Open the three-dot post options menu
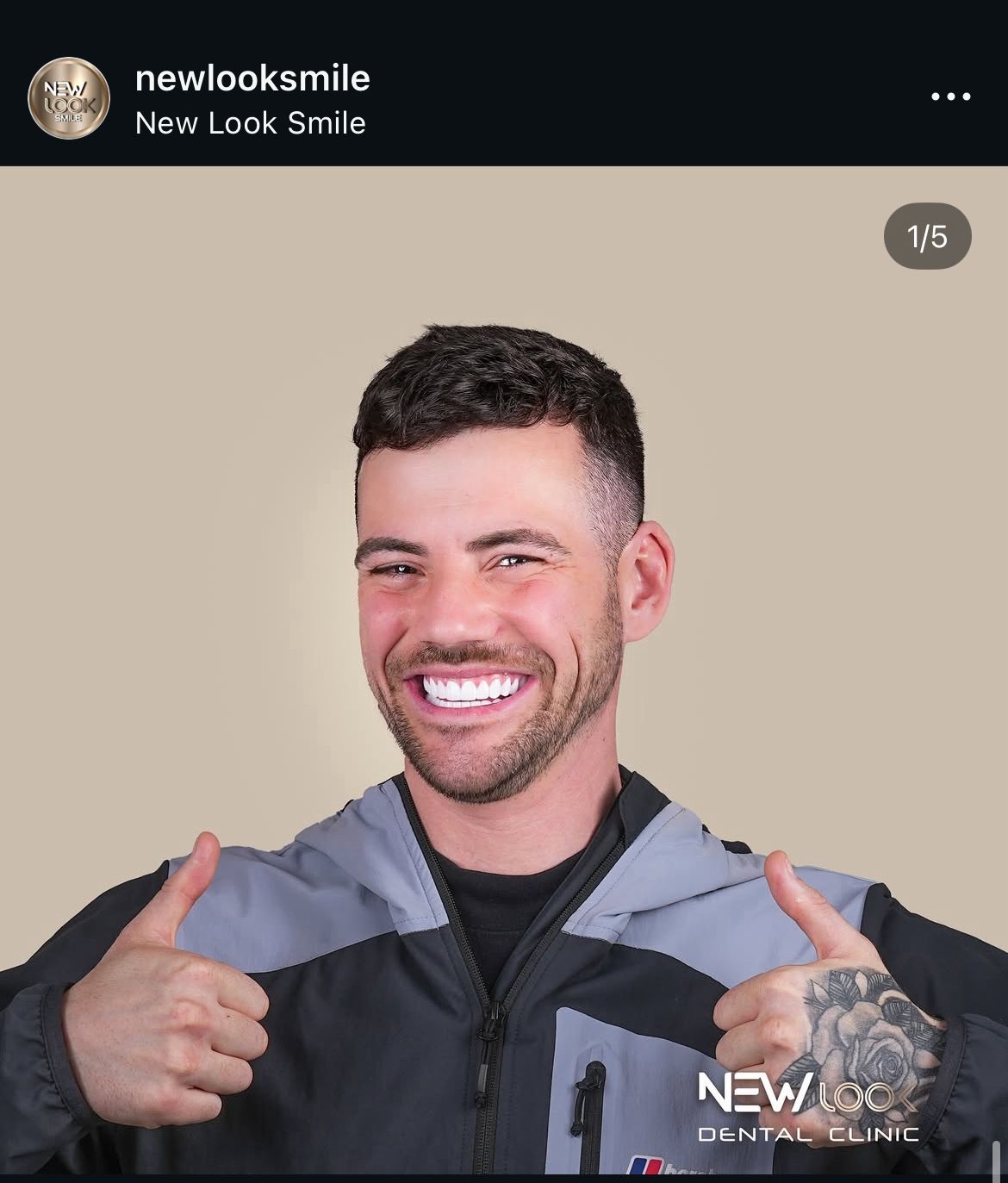 tap(951, 97)
